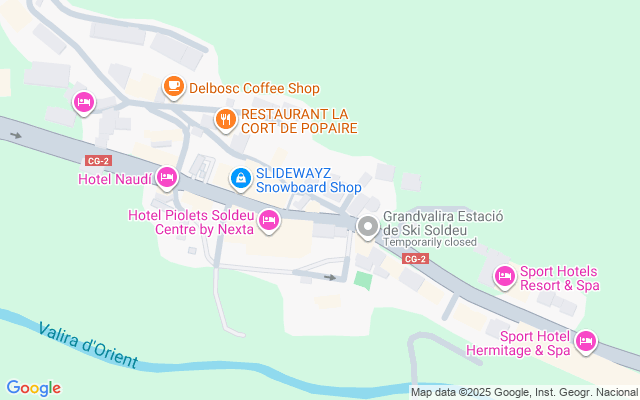Tap the Slidewayz Snowboard Shop pin
Screen dimensions: 640x400
click(x=240, y=179)
